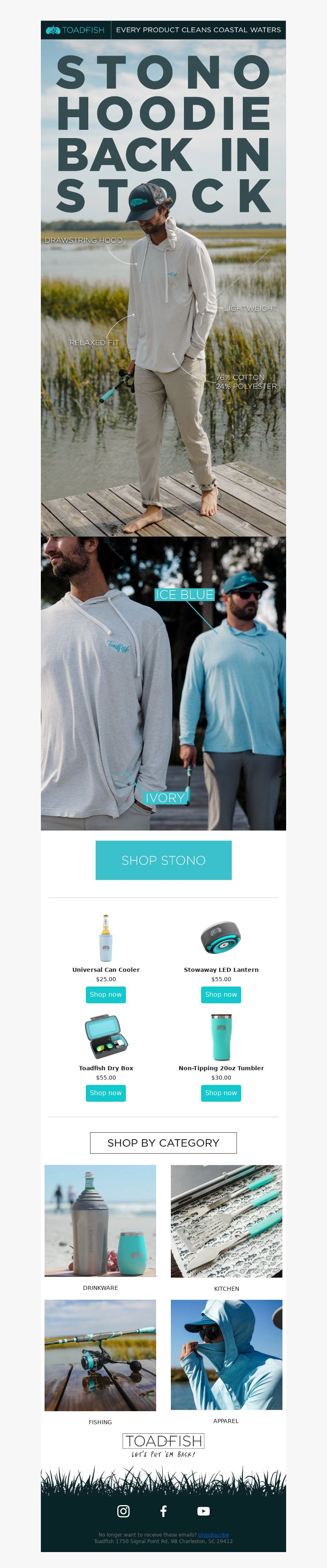Viewport: 327px width, 1568px height.
Task: Open the Drinkware category tile
Action: point(100,1221)
